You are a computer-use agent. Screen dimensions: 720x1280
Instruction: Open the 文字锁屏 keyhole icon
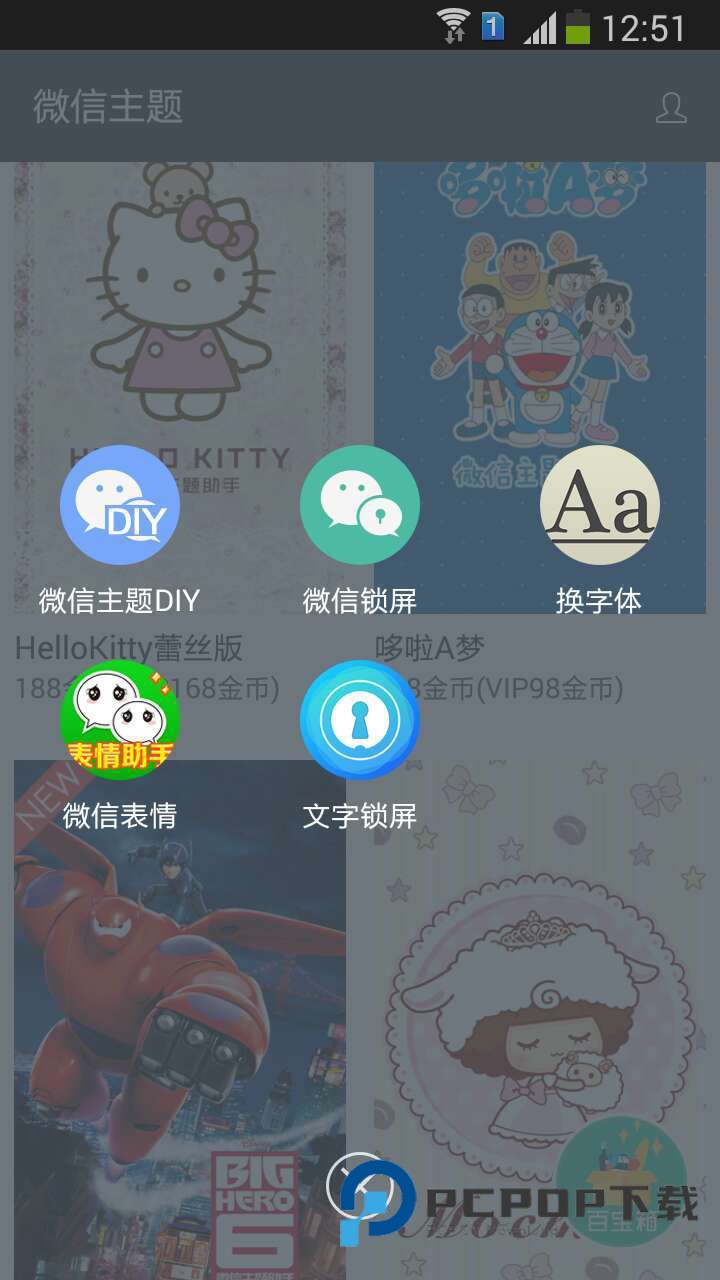[360, 720]
